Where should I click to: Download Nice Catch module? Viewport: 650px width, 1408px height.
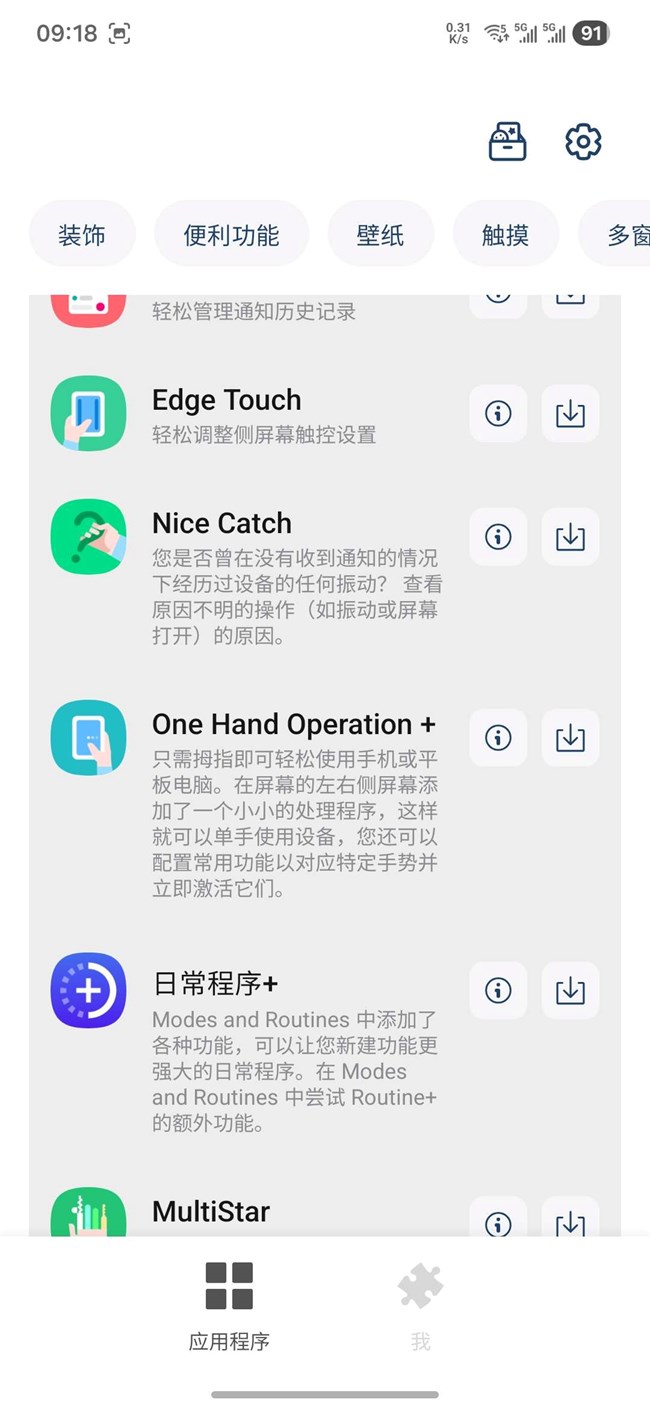pos(570,537)
